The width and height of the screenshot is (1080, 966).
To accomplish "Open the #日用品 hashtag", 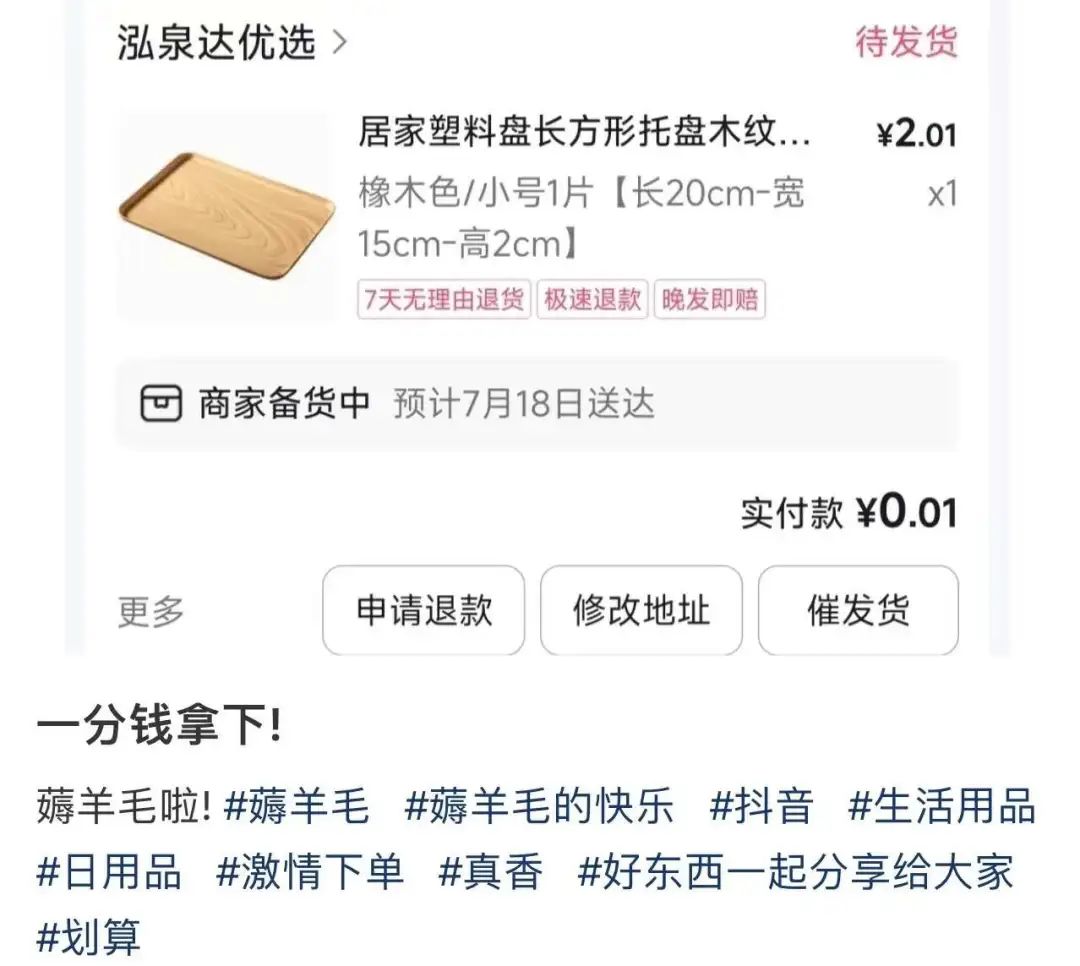I will [x=109, y=872].
